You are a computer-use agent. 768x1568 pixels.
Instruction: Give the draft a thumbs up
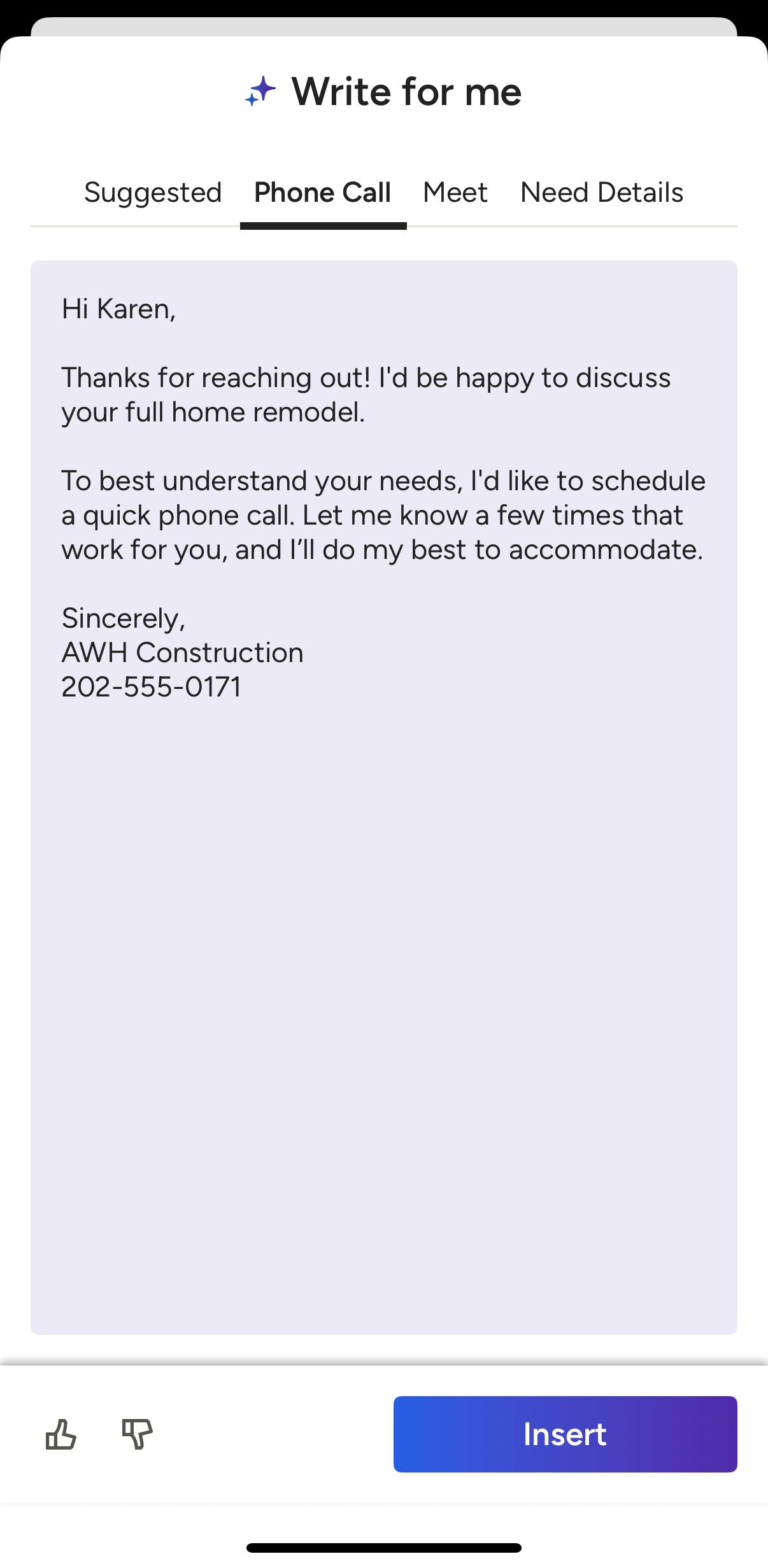point(61,1434)
